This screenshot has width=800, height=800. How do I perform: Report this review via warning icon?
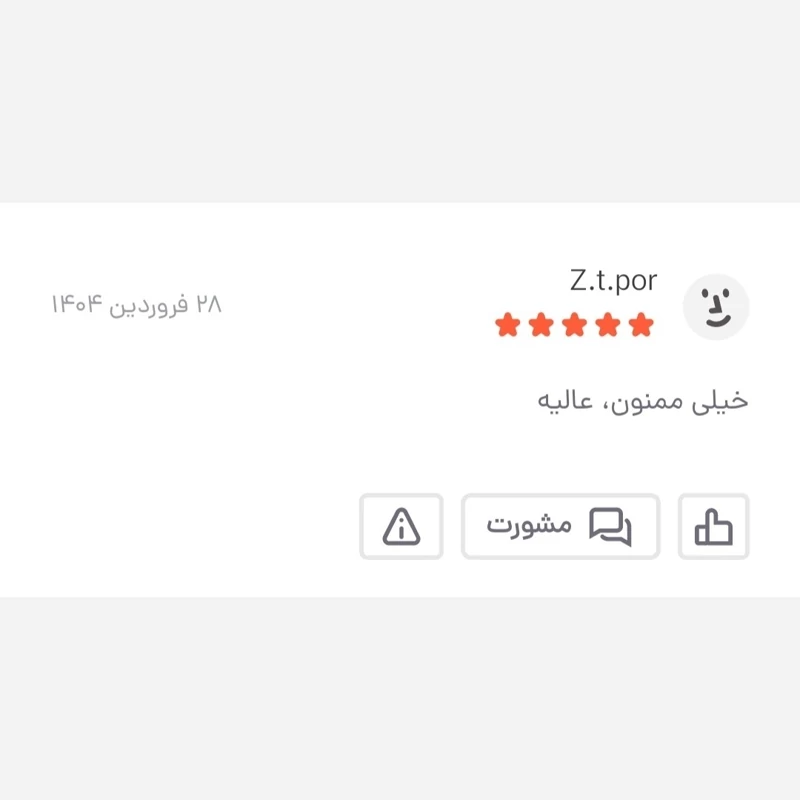tap(401, 526)
